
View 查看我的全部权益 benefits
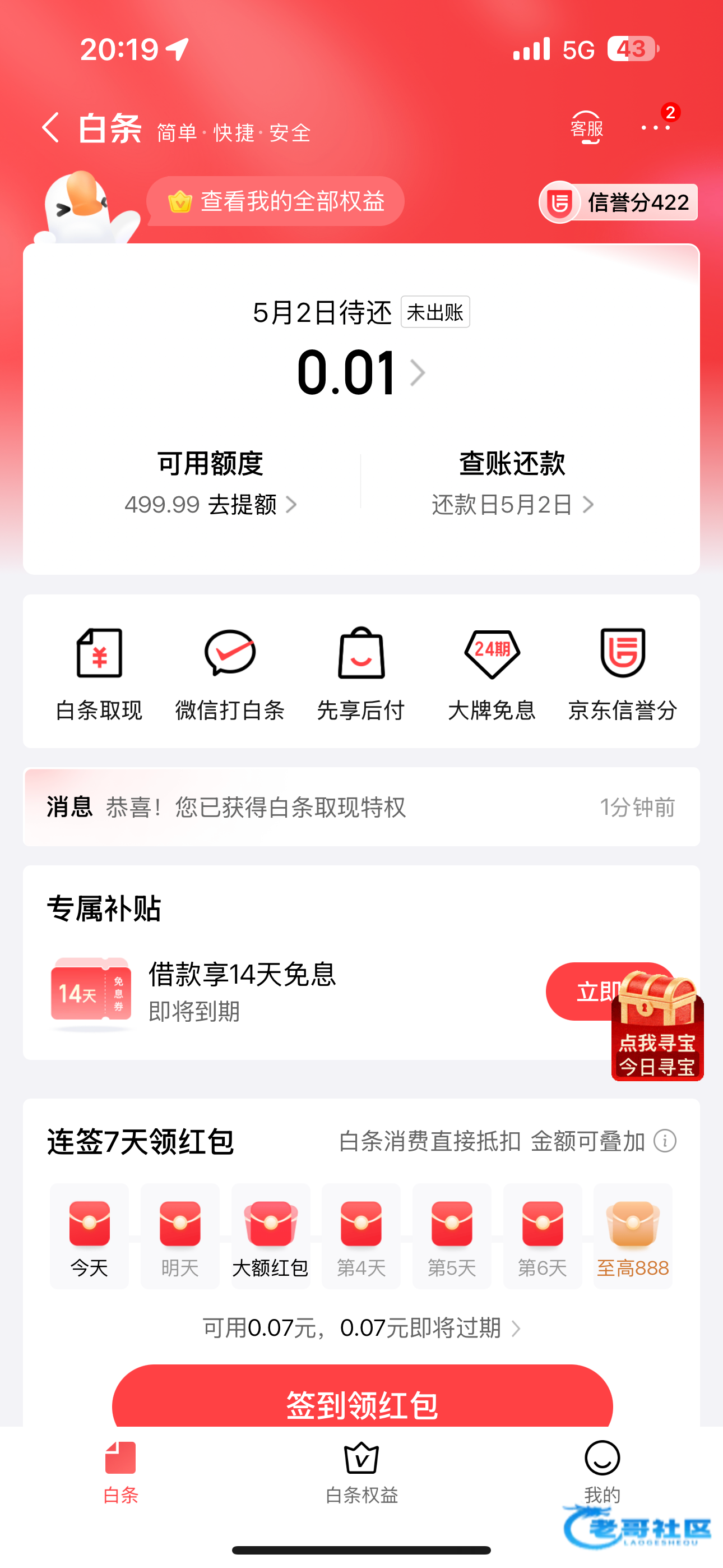[276, 201]
